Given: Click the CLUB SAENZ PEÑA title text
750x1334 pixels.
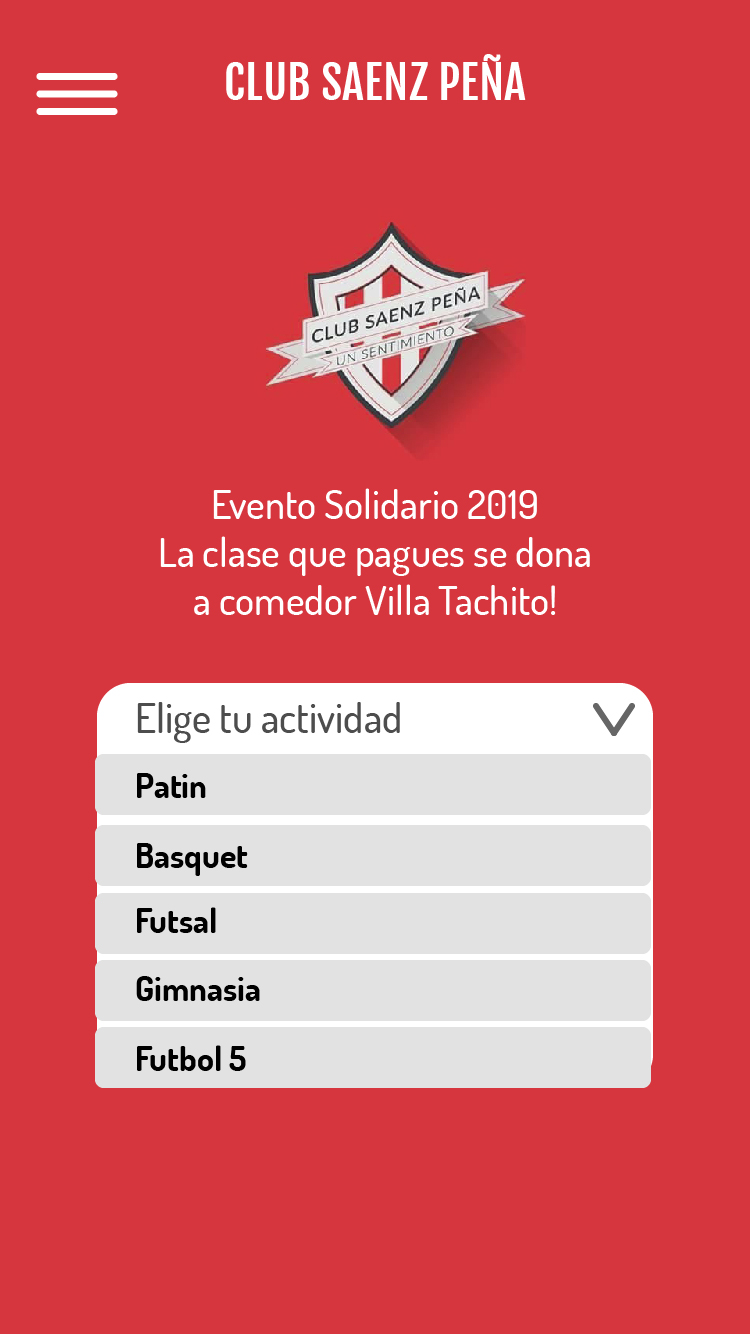Looking at the screenshot, I should 375,85.
